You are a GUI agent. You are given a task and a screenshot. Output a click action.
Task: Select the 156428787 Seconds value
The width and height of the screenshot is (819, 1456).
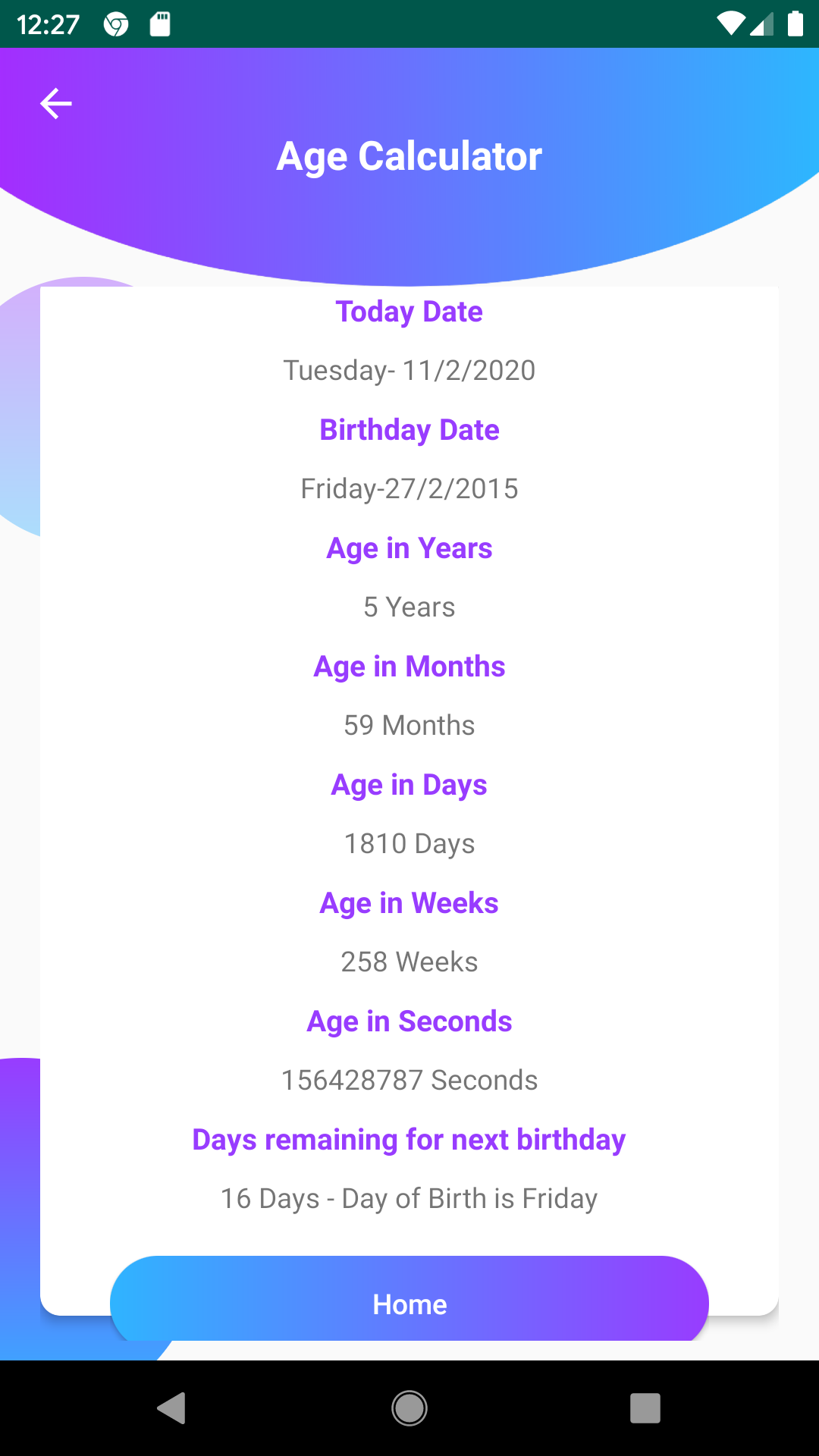[409, 1080]
